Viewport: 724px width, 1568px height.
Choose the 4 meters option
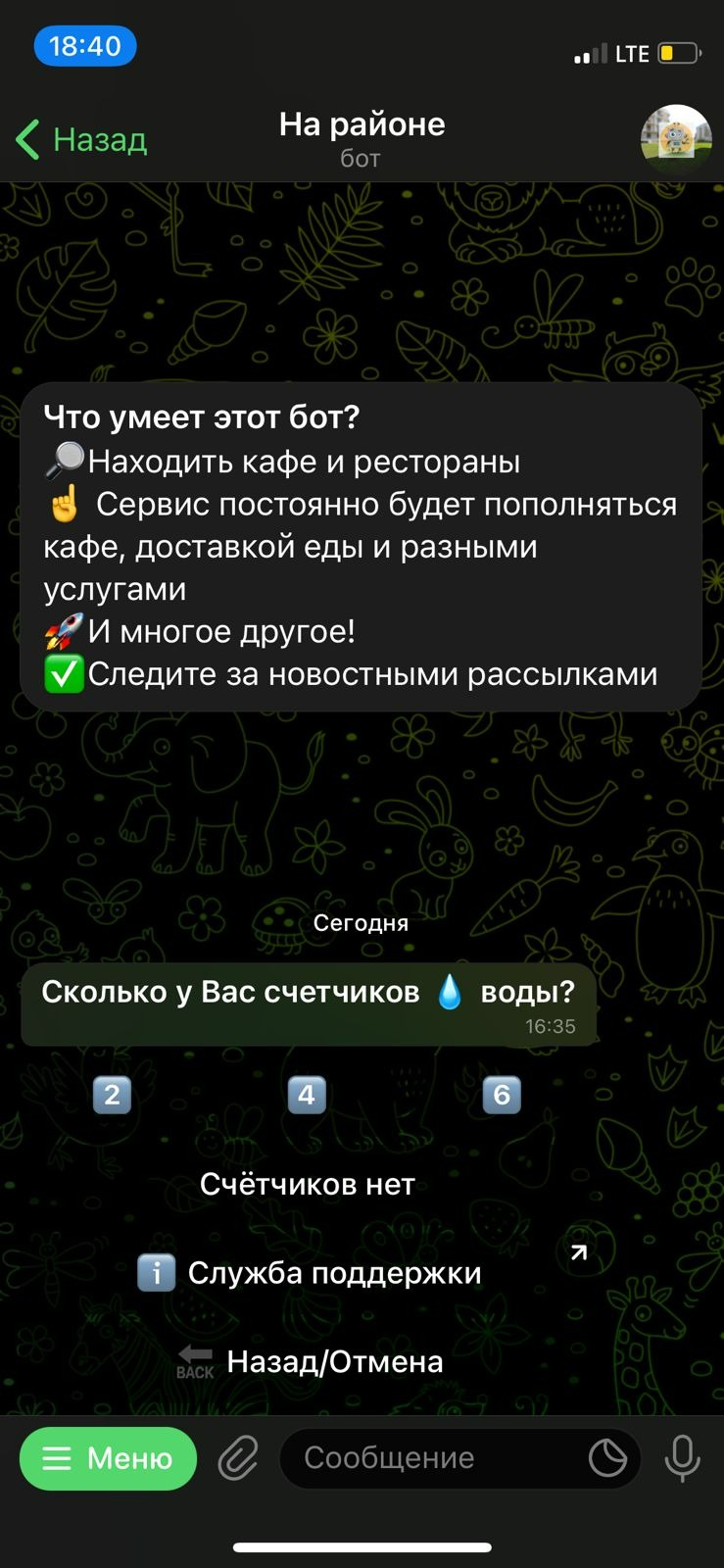[307, 1095]
